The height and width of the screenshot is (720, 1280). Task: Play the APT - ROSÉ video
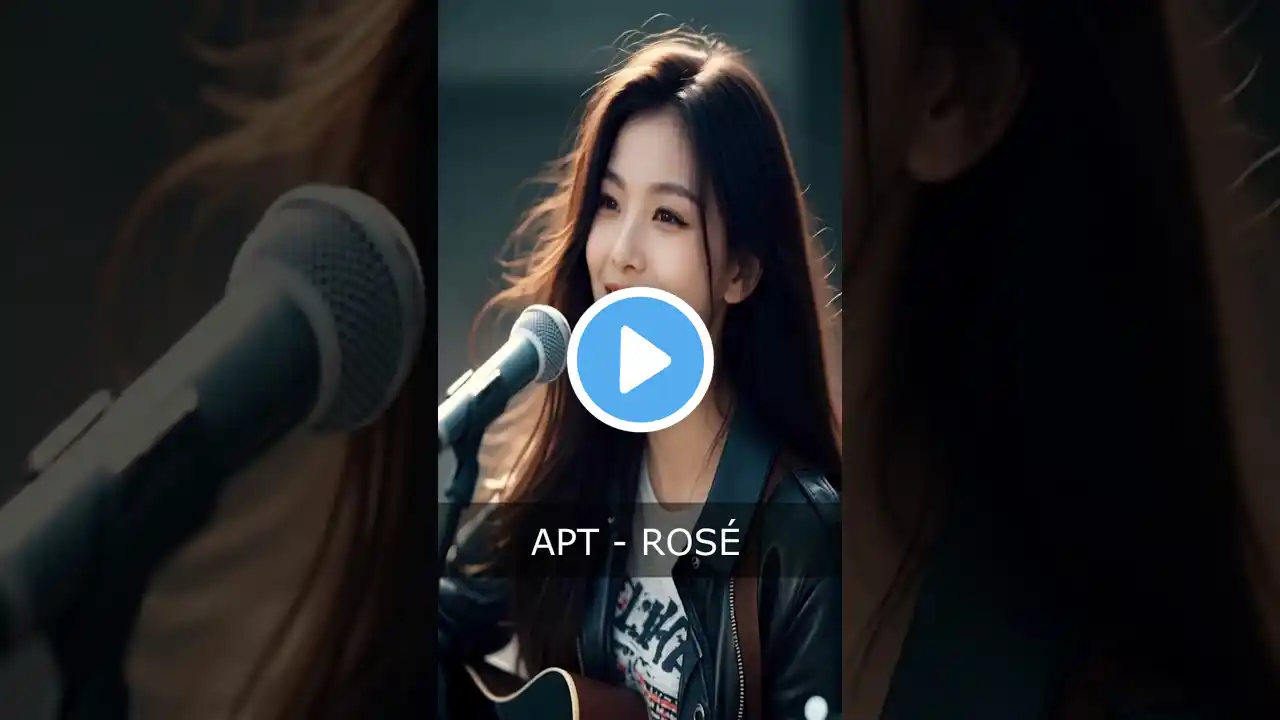(x=640, y=360)
